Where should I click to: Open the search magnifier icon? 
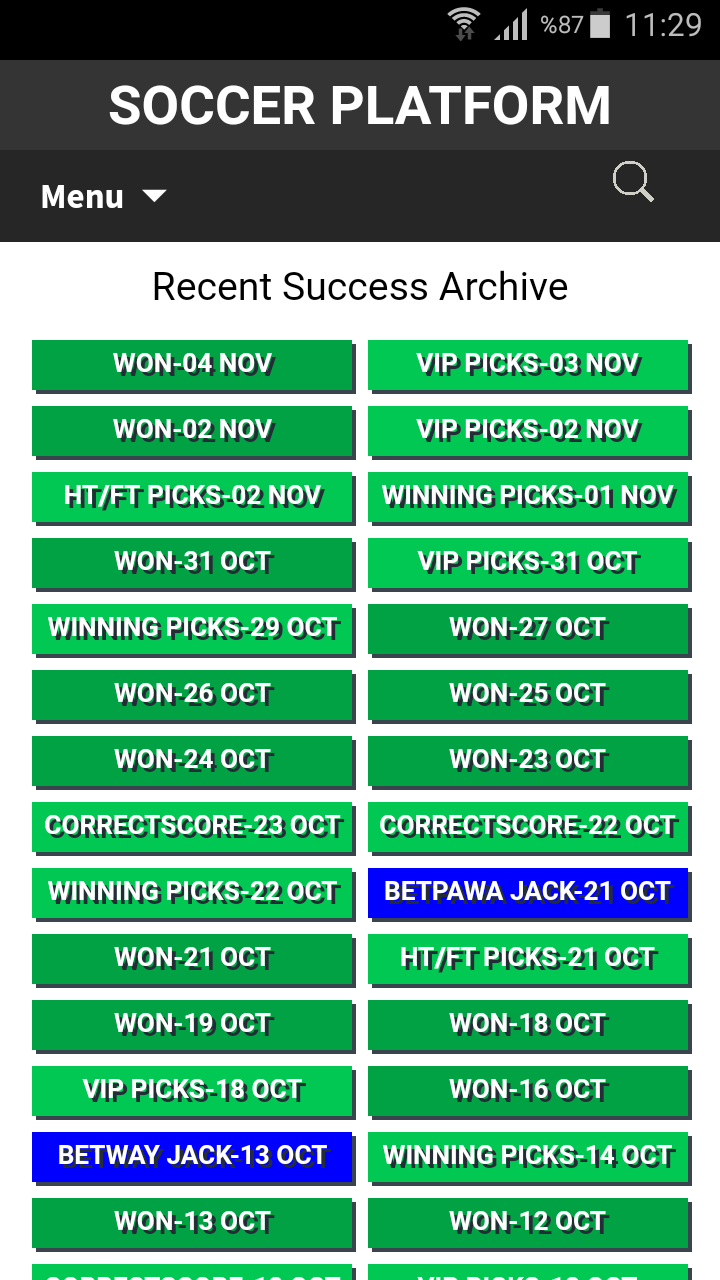coord(633,183)
